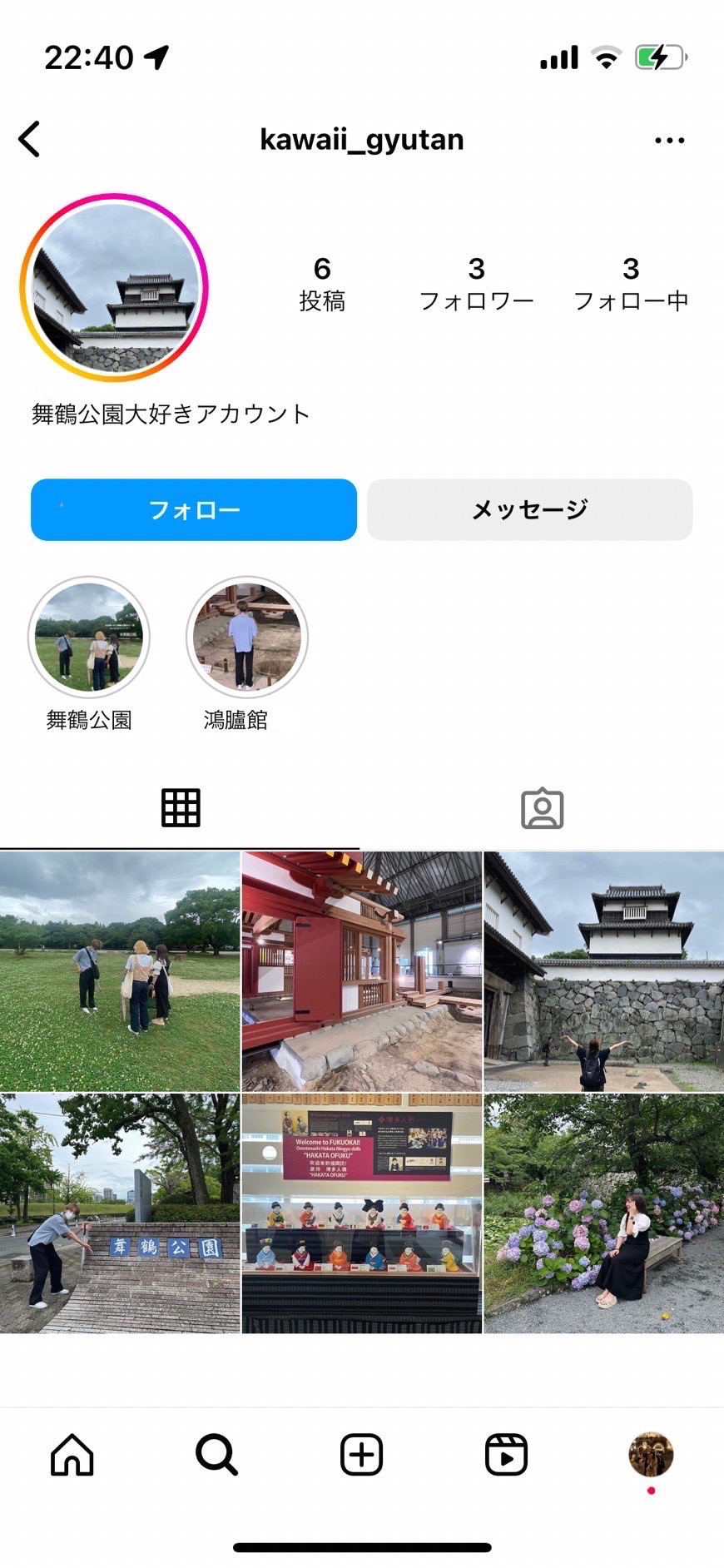Send a message via メッセージ

[529, 509]
